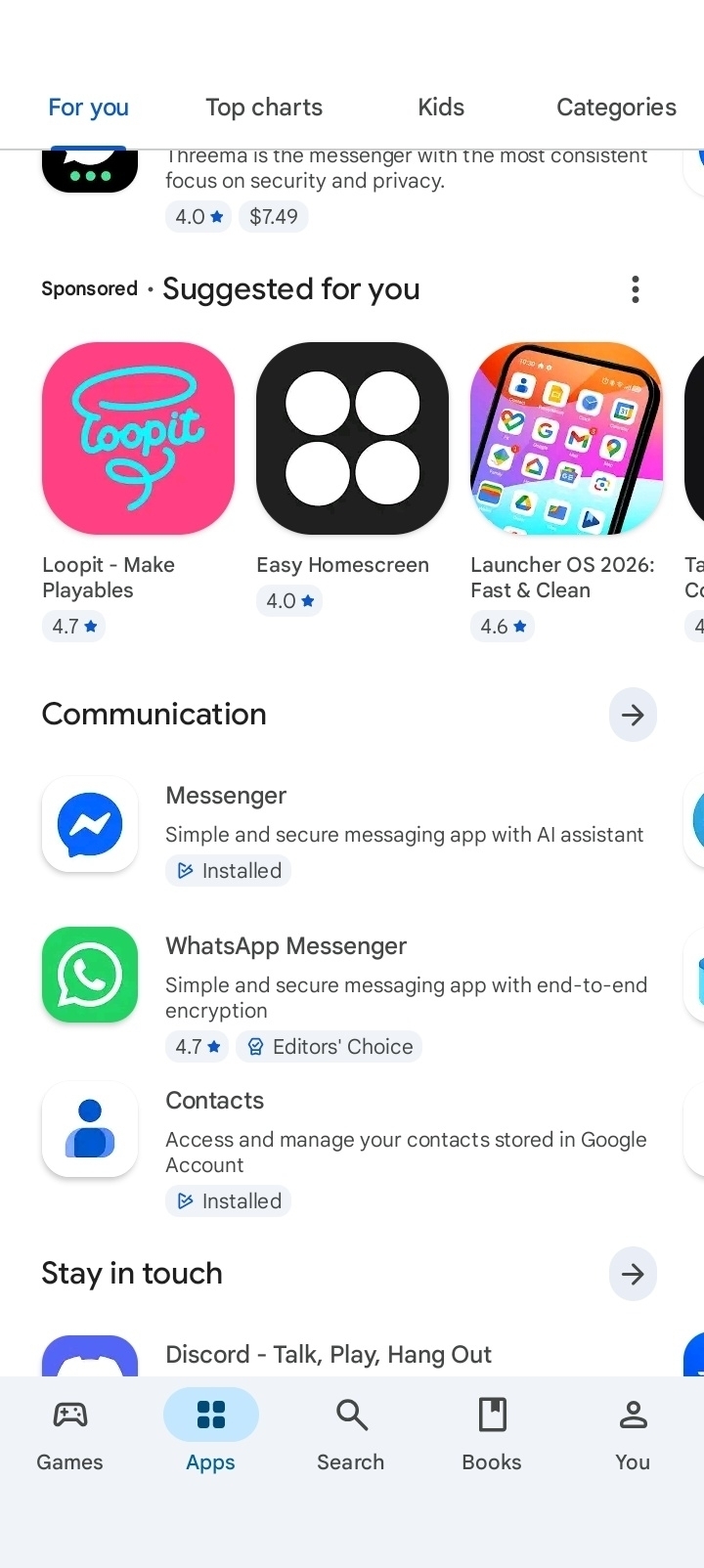Expand the Communication section with its arrow
Image resolution: width=704 pixels, height=1568 pixels.
(633, 715)
